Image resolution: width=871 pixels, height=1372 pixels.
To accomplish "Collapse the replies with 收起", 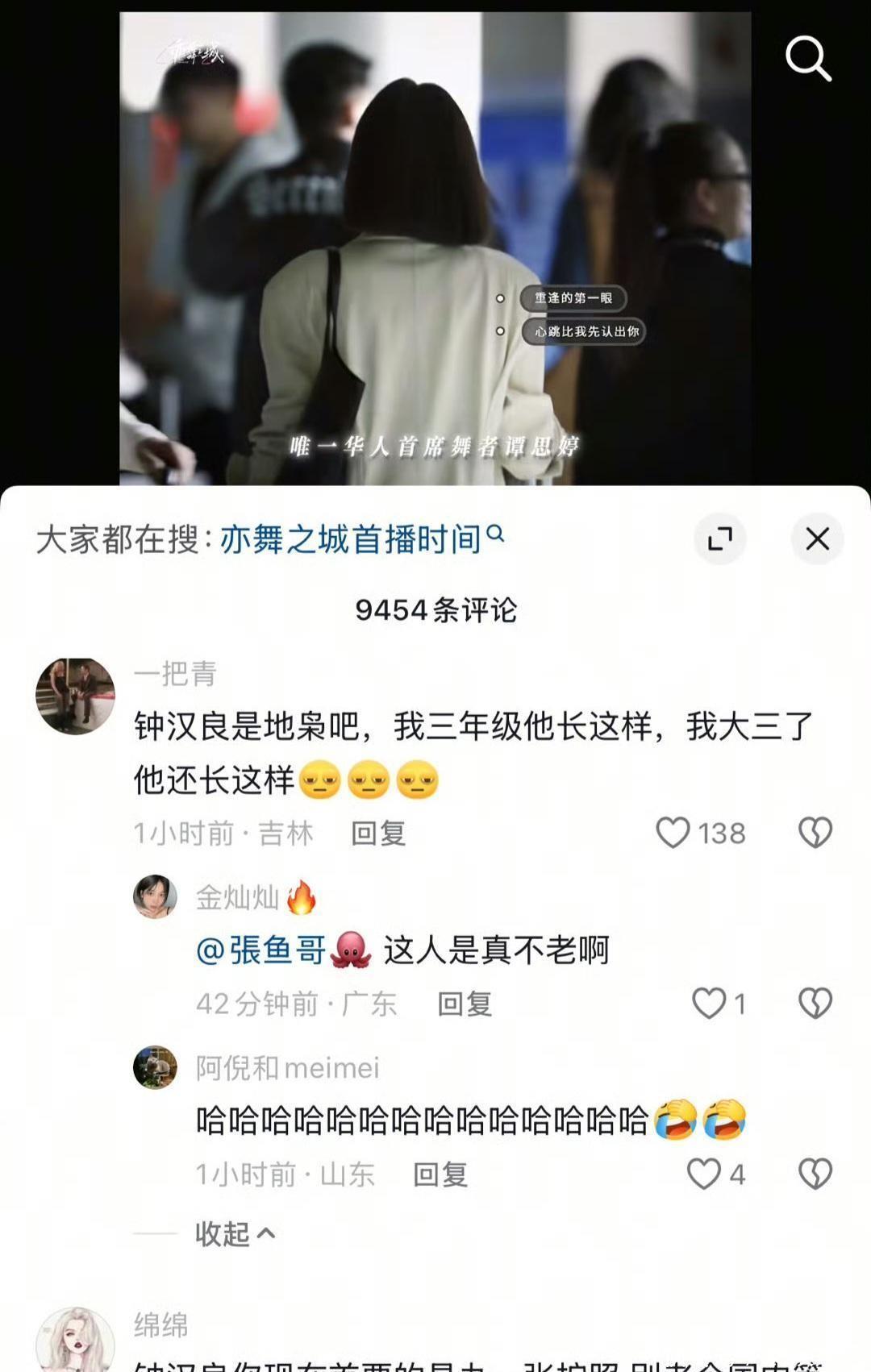I will click(x=234, y=1234).
